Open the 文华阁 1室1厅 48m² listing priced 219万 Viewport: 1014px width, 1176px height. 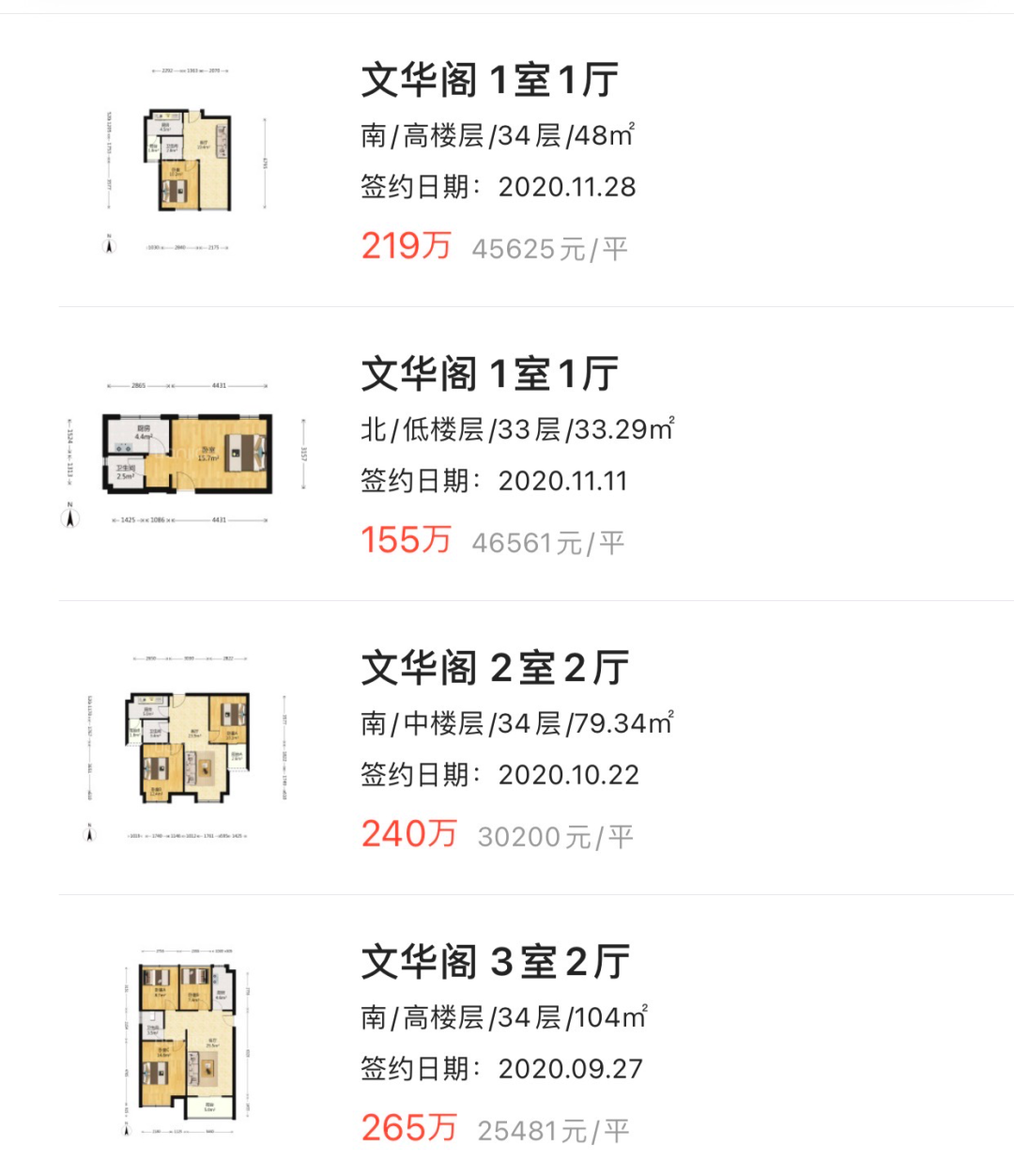pyautogui.click(x=489, y=82)
